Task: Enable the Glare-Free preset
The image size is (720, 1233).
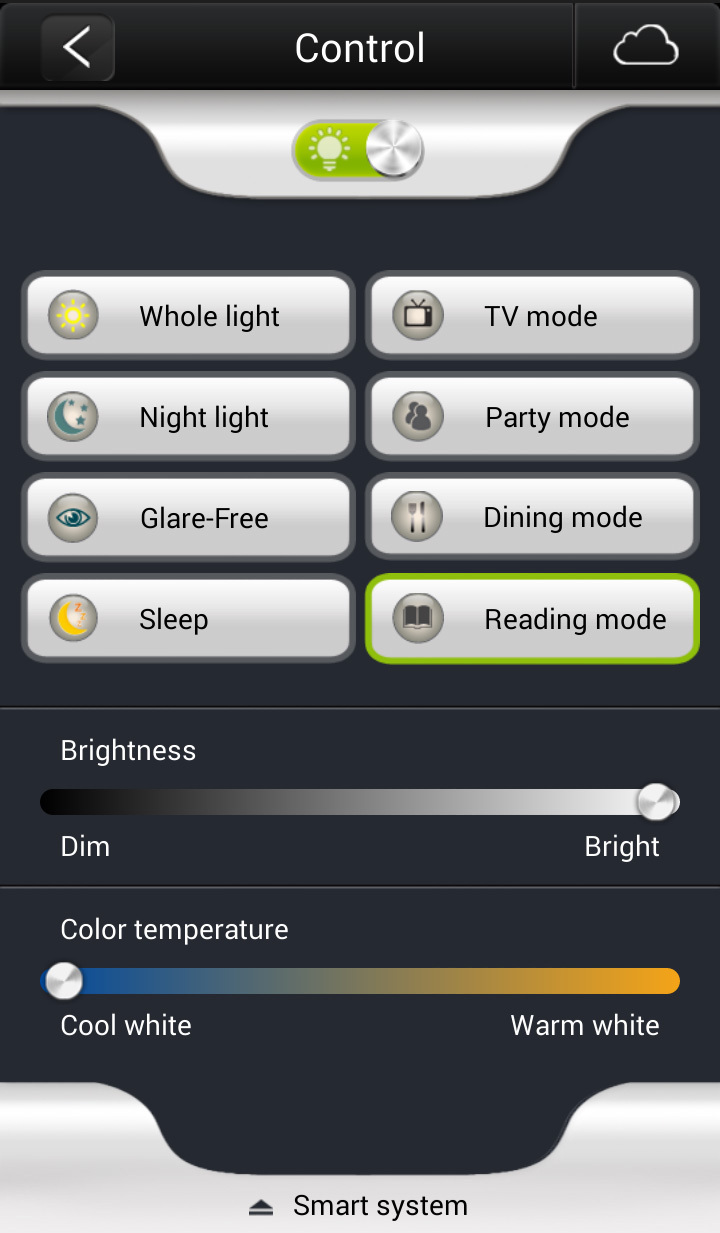Action: (x=188, y=518)
